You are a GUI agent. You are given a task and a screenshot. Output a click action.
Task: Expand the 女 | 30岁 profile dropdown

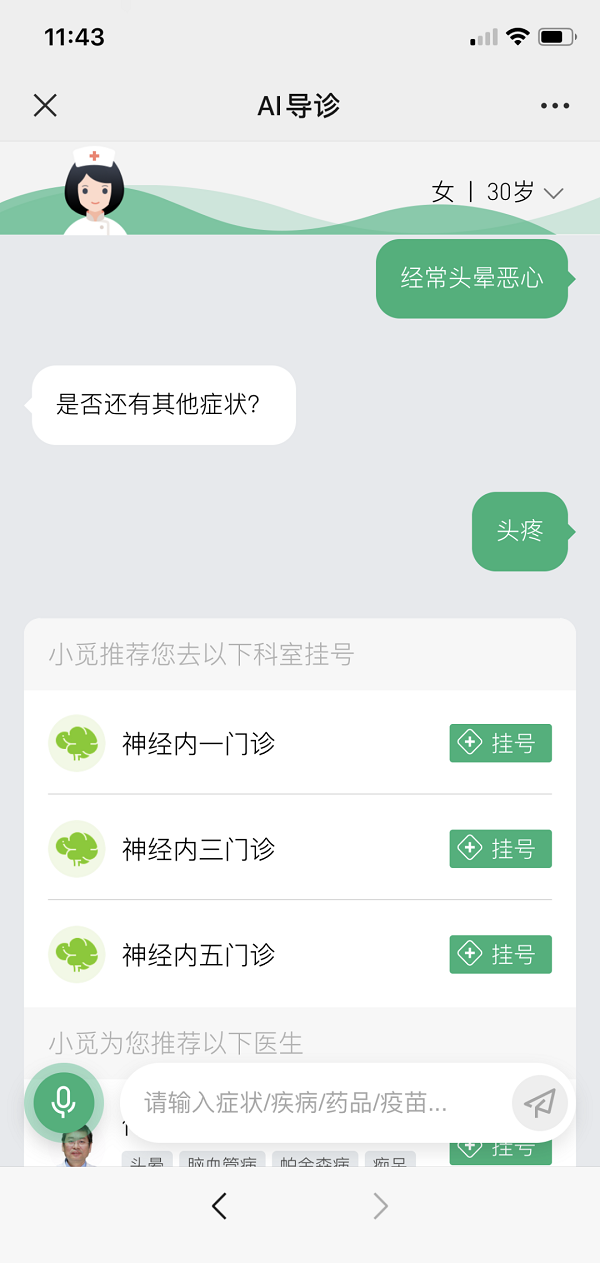[x=498, y=192]
